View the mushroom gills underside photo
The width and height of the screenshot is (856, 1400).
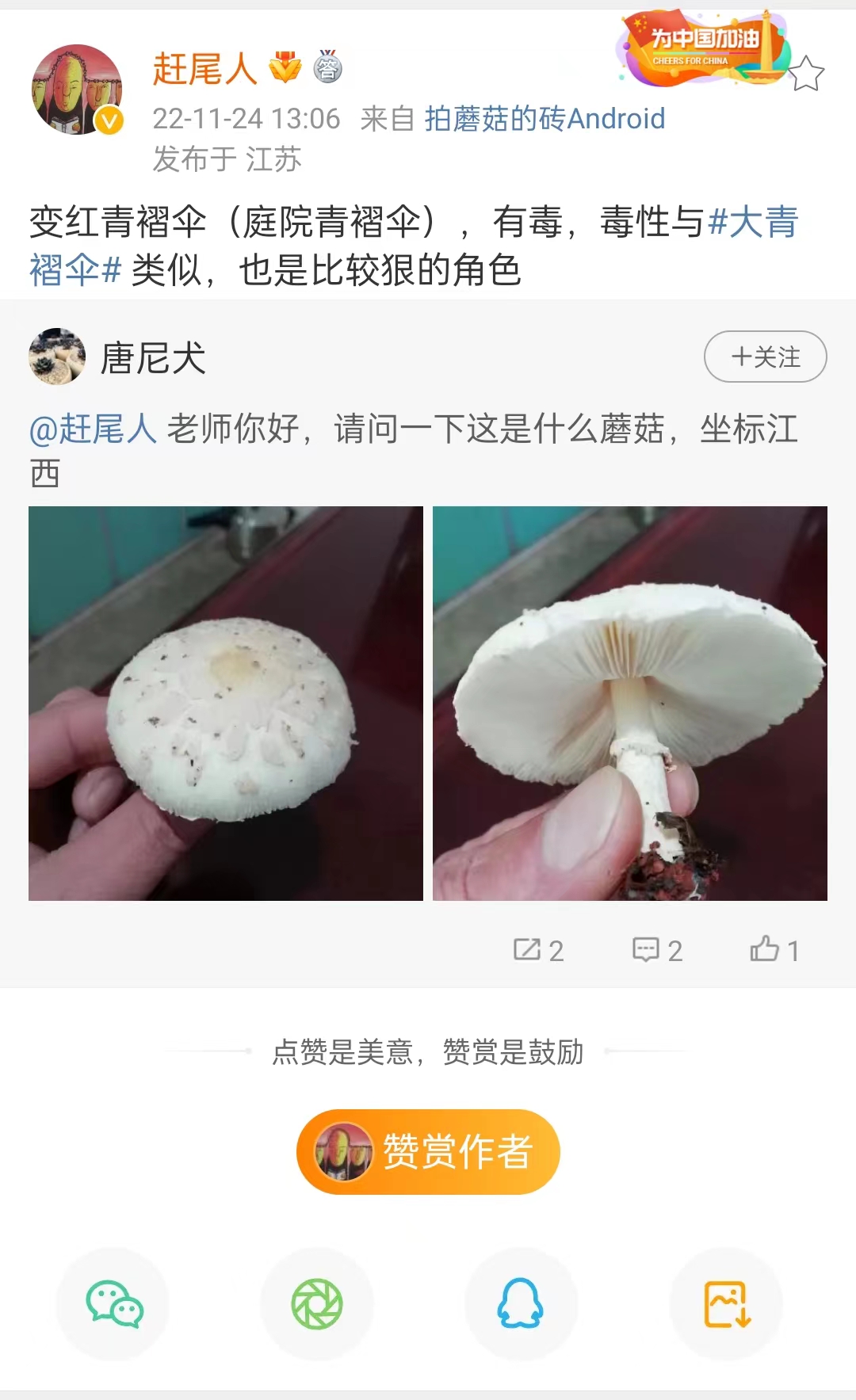pyautogui.click(x=630, y=703)
